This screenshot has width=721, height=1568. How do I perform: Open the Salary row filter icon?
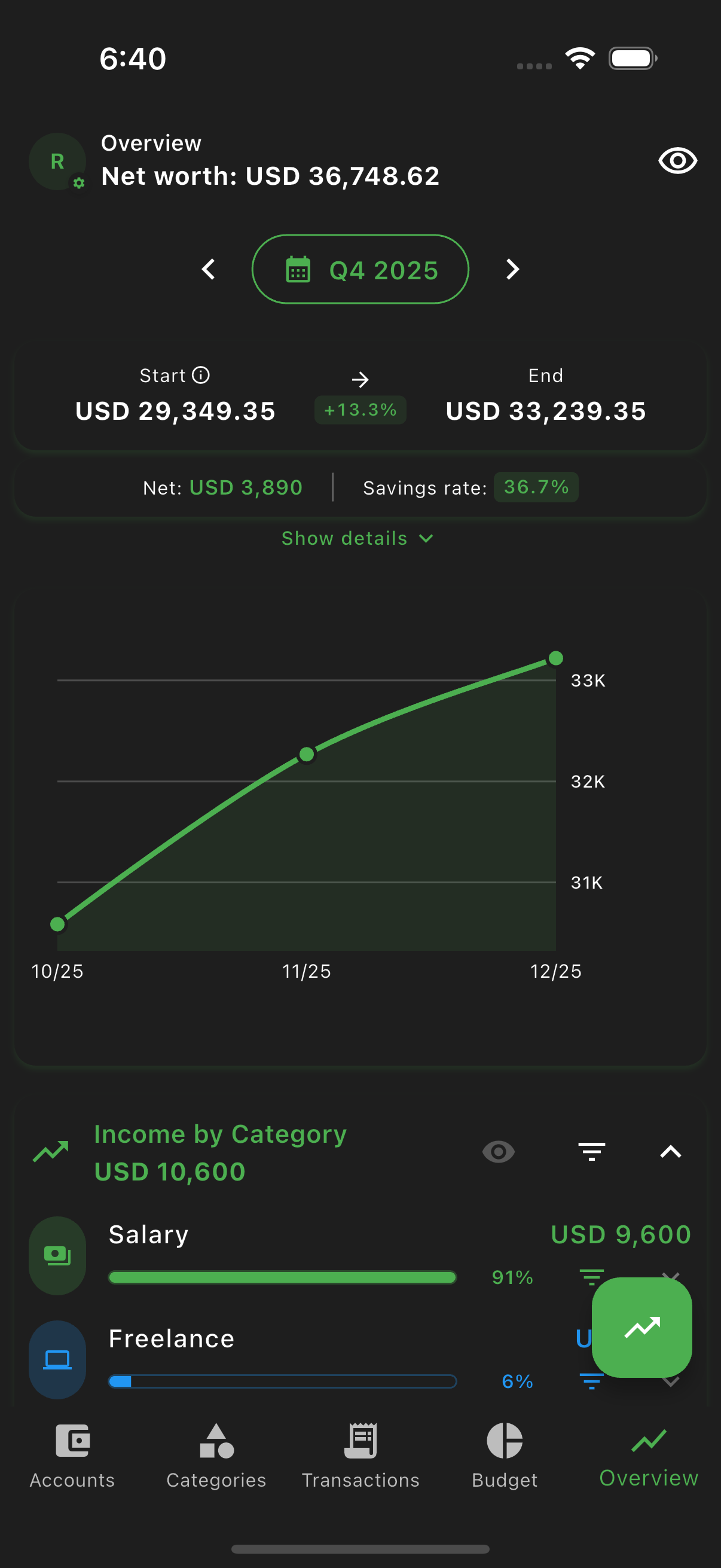(x=591, y=1277)
